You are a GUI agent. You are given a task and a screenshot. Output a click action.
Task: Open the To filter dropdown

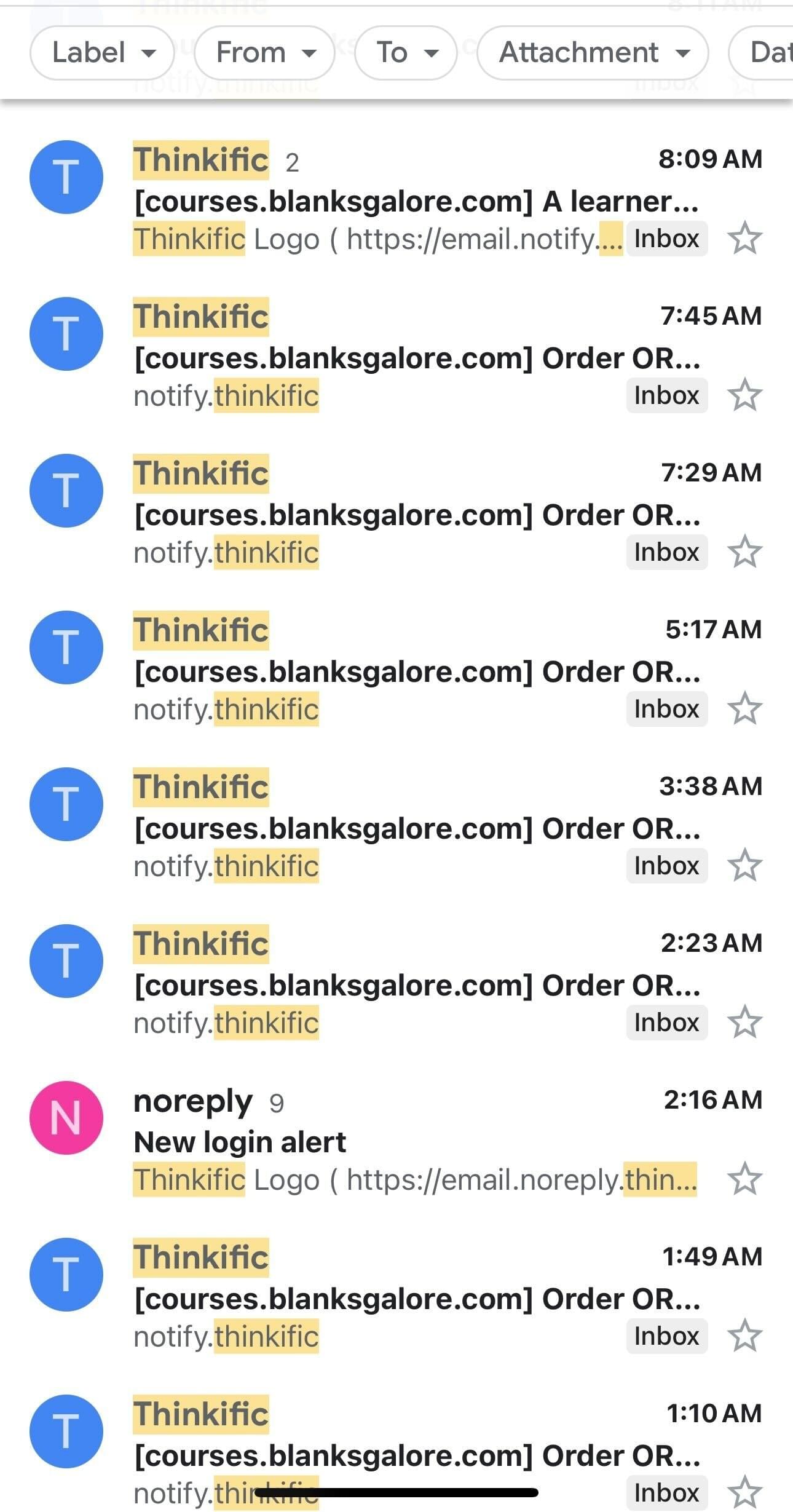coord(406,53)
